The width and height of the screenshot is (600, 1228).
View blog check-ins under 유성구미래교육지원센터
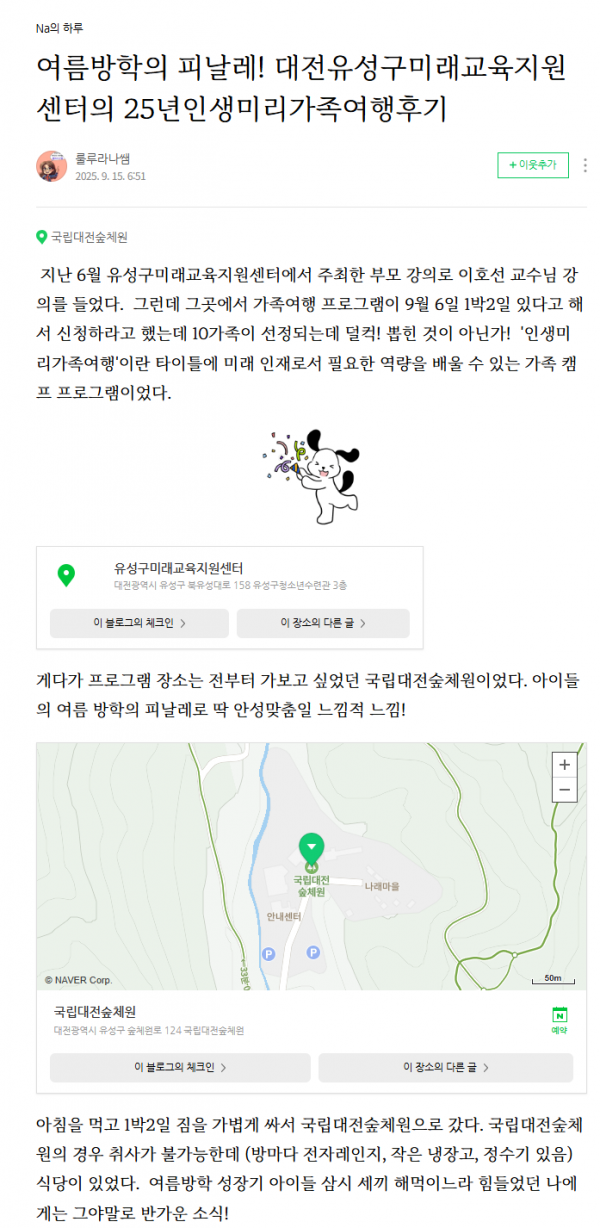[139, 623]
